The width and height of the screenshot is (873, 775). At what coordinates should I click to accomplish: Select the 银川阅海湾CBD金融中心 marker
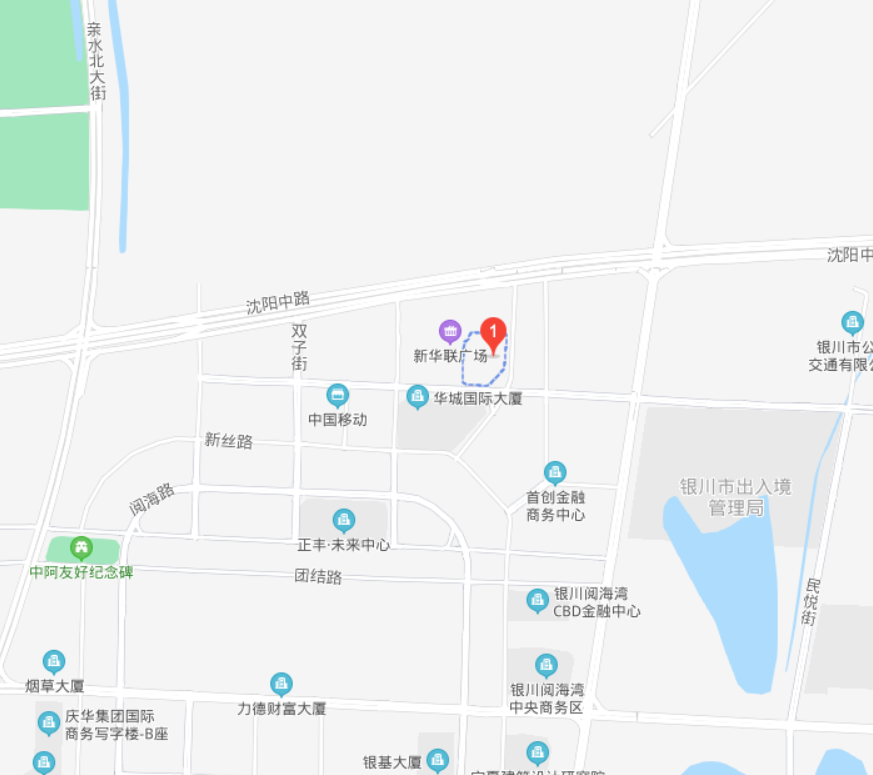pos(538,601)
